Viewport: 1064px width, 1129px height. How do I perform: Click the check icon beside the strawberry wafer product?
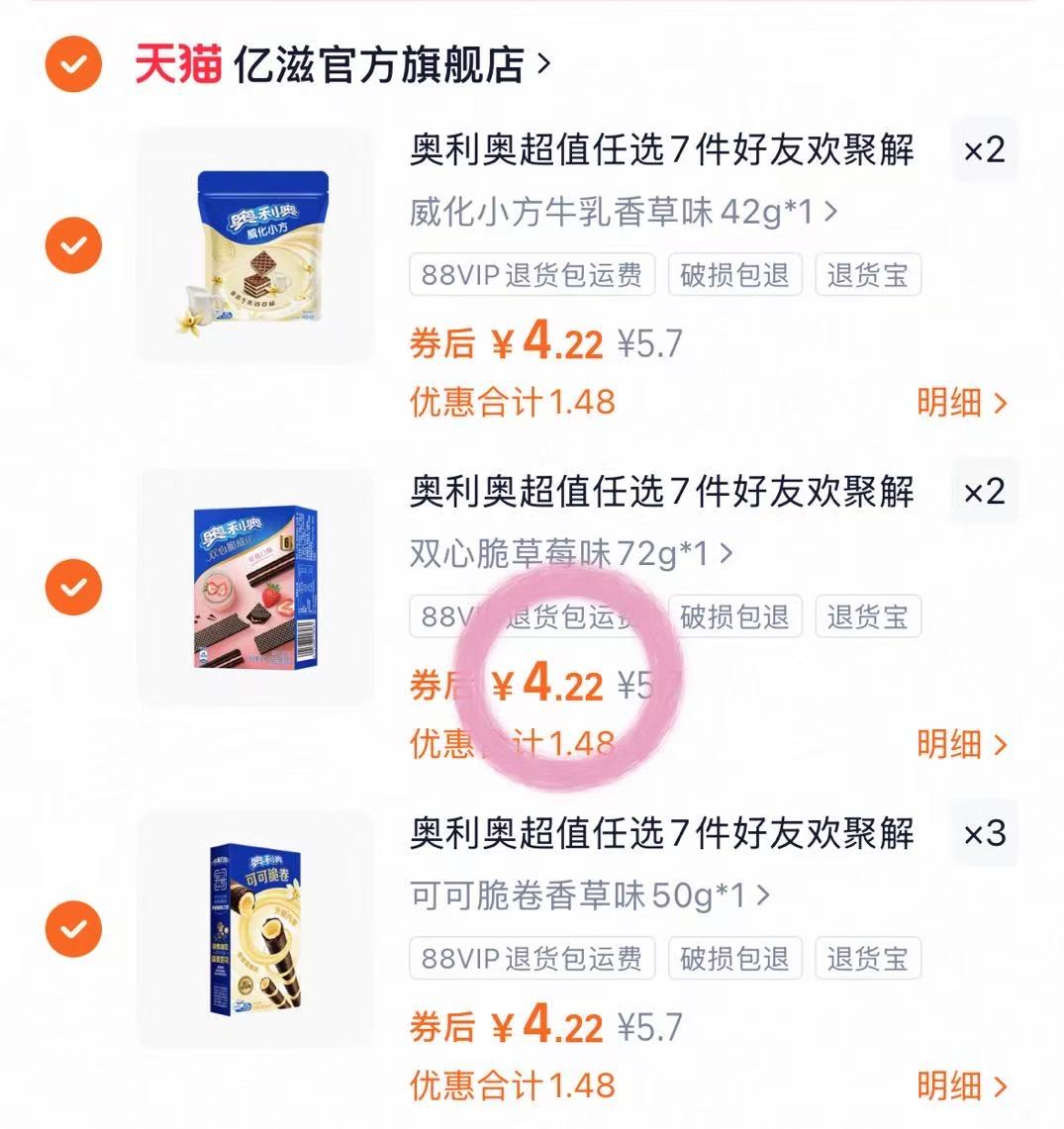click(72, 586)
